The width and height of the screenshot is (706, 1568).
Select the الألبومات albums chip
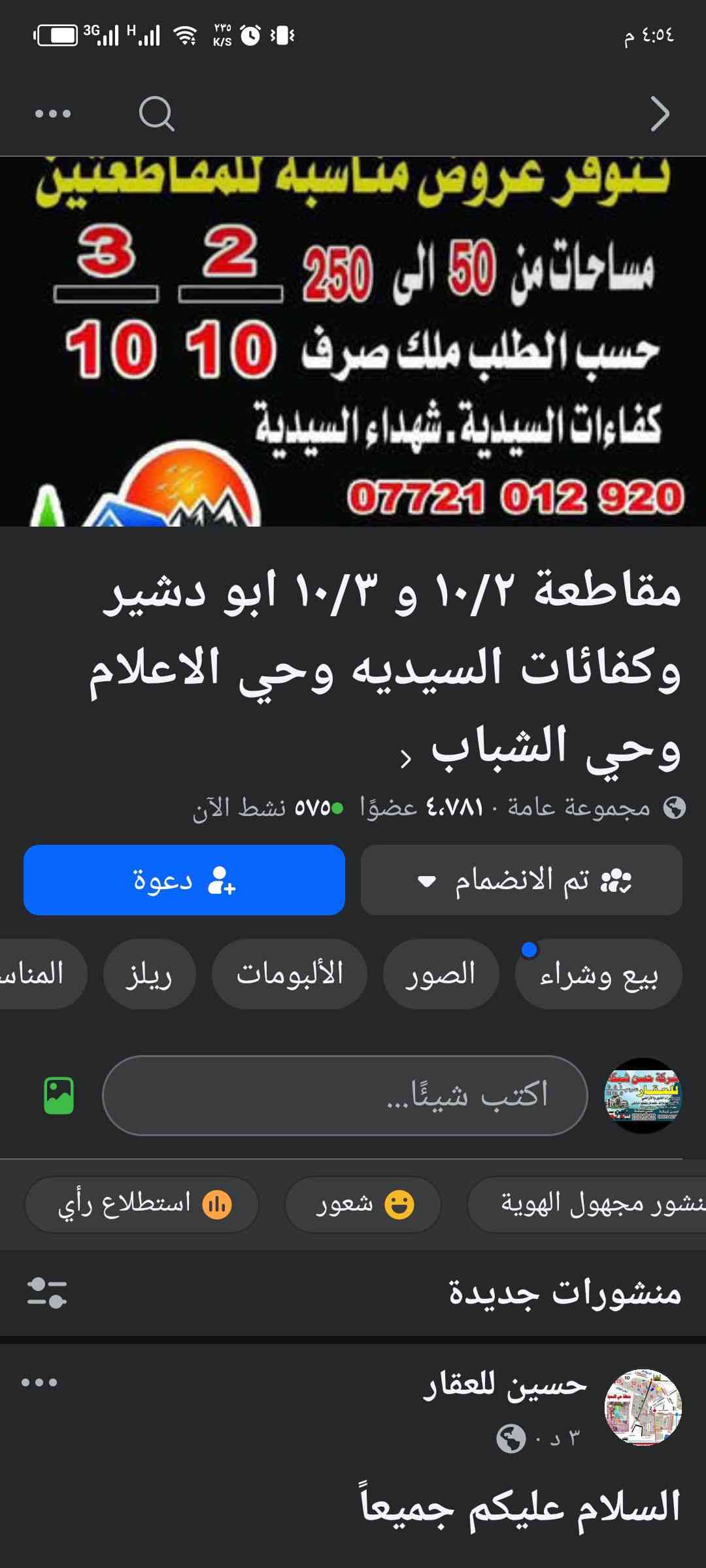click(290, 974)
